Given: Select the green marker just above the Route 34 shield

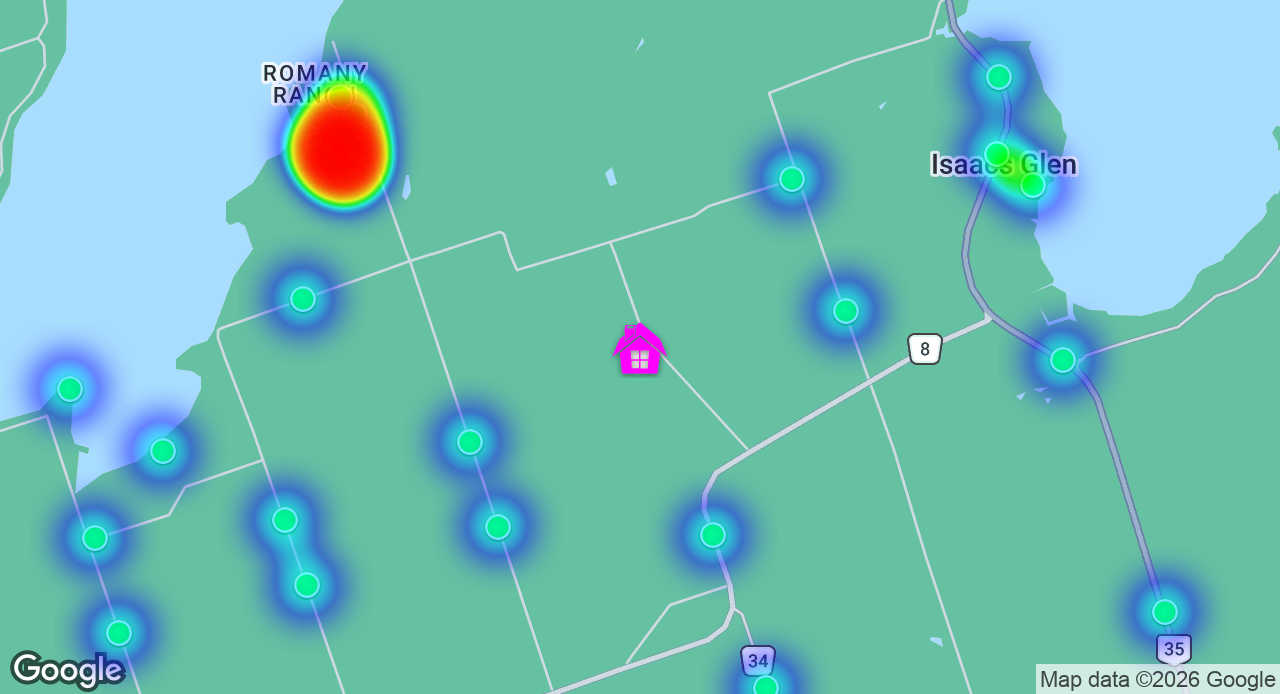Looking at the screenshot, I should click(x=712, y=535).
